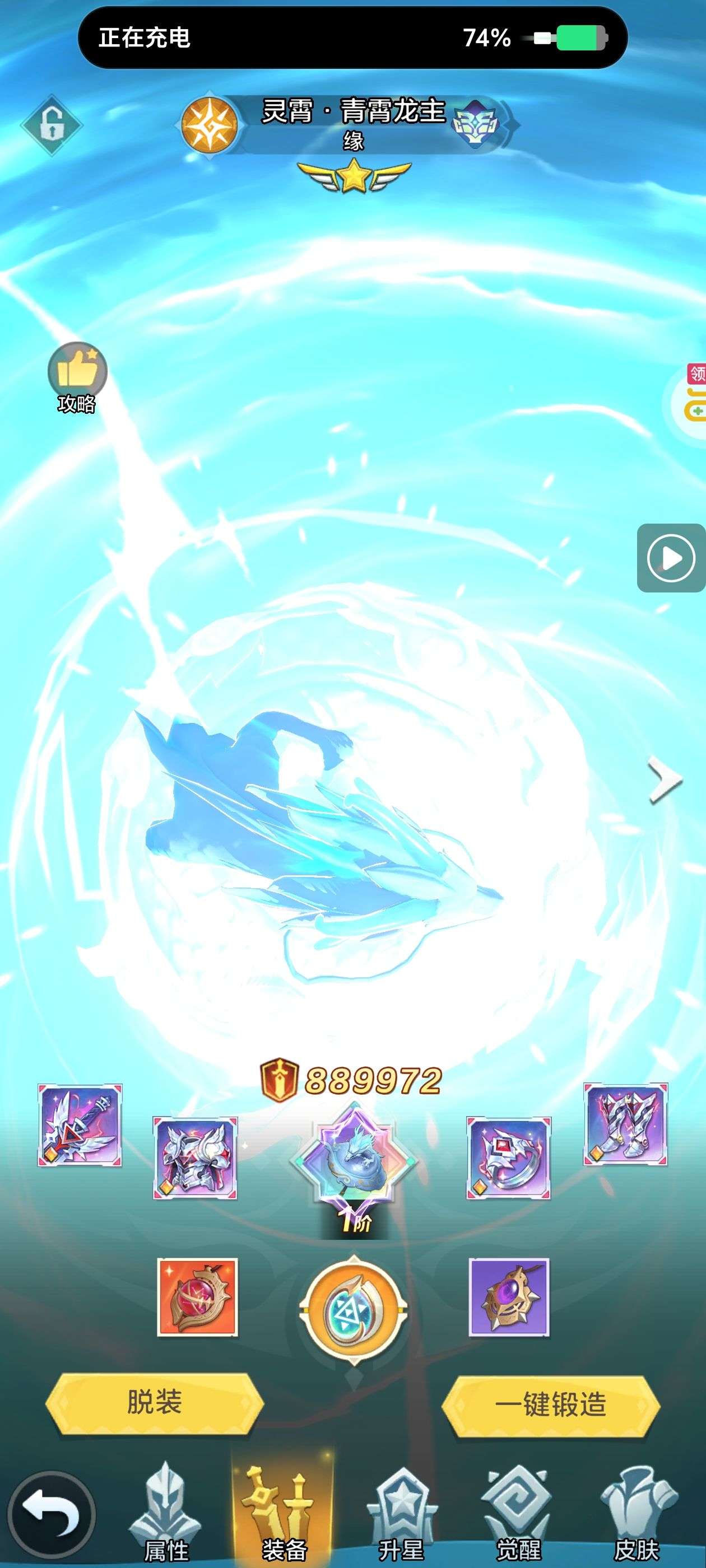Go to the next hero with the arrow
Viewport: 706px width, 1568px height.
tap(665, 780)
